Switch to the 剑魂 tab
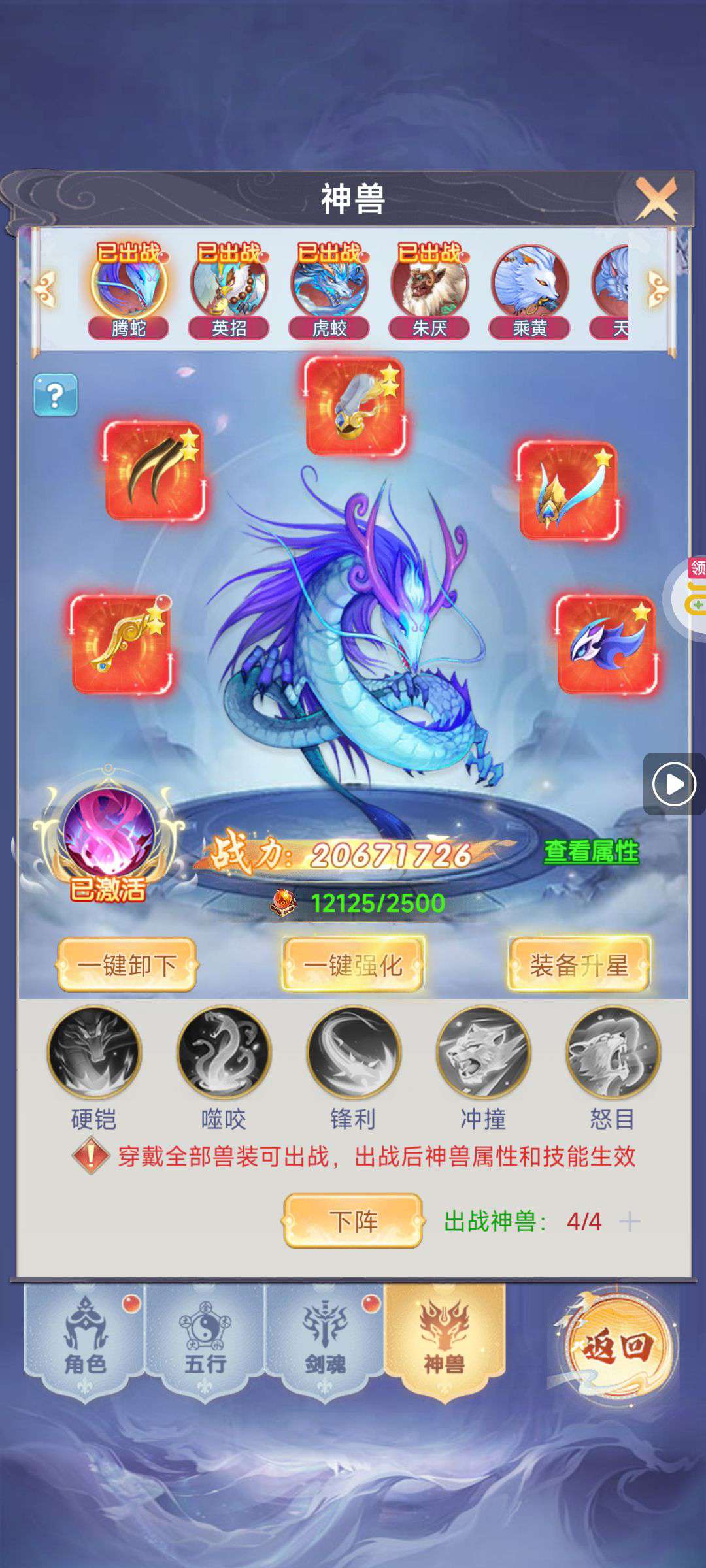The height and width of the screenshot is (1568, 706). click(325, 1339)
